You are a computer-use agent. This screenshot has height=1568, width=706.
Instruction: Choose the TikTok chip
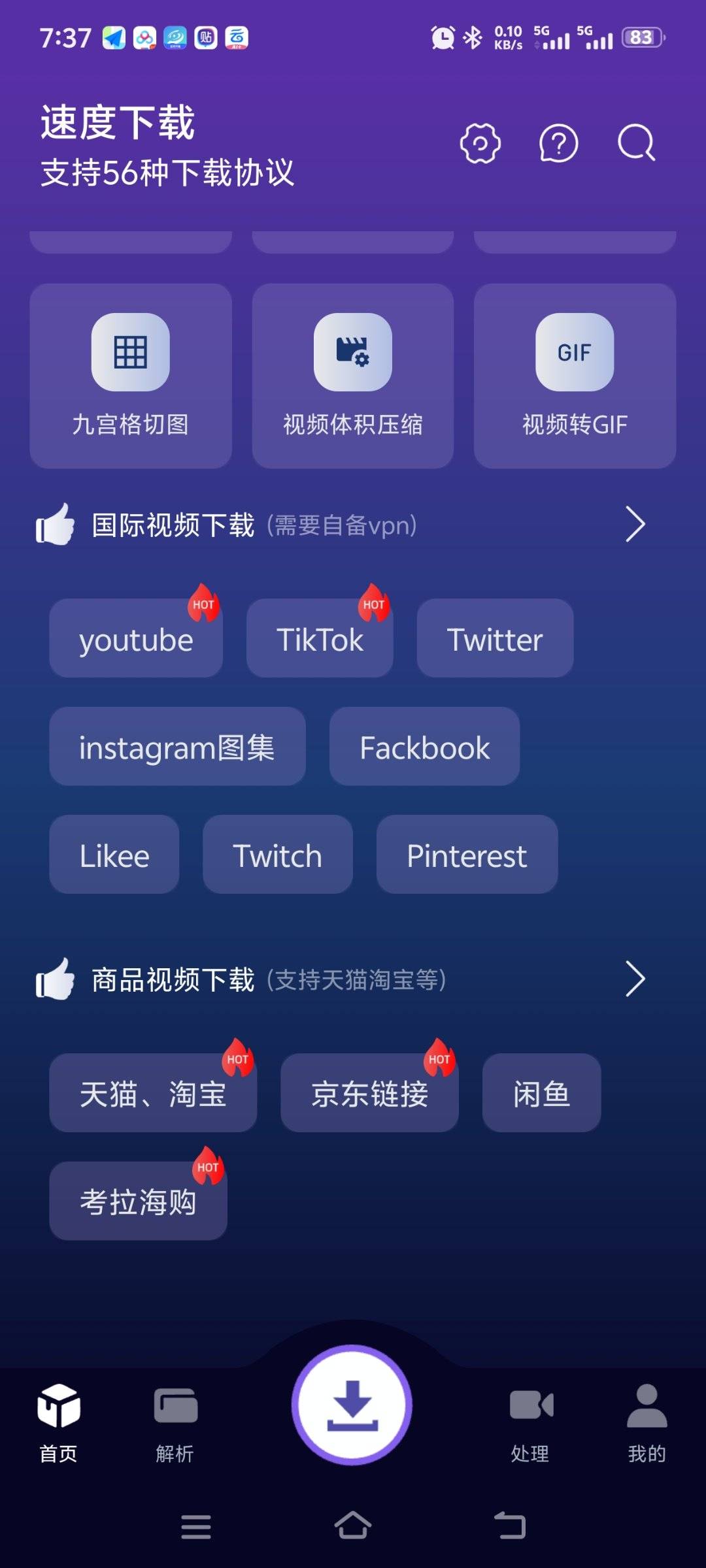click(x=320, y=639)
